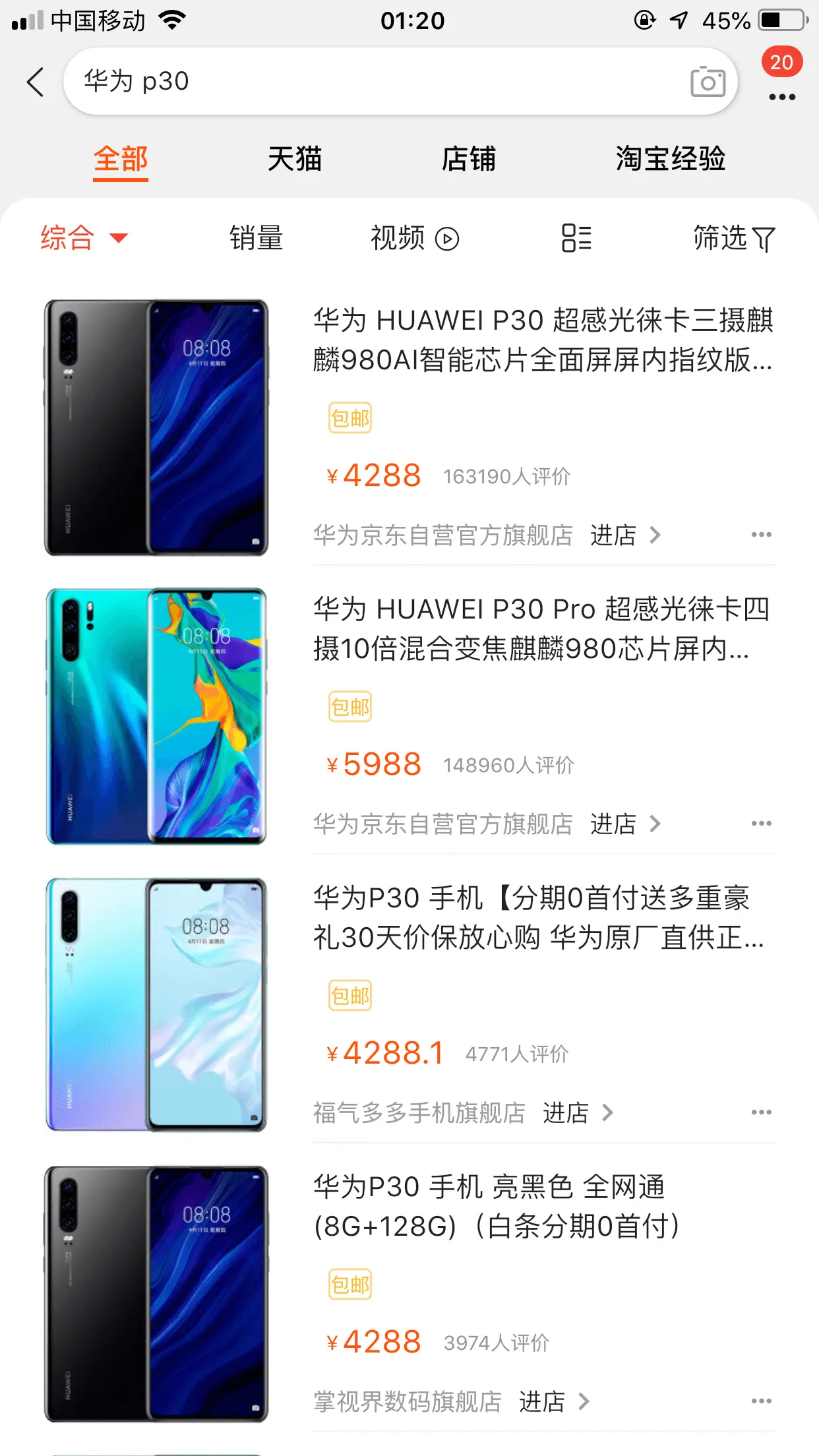Open more options for the ¥4288.1 listing
The width and height of the screenshot is (819, 1456).
tap(761, 1112)
